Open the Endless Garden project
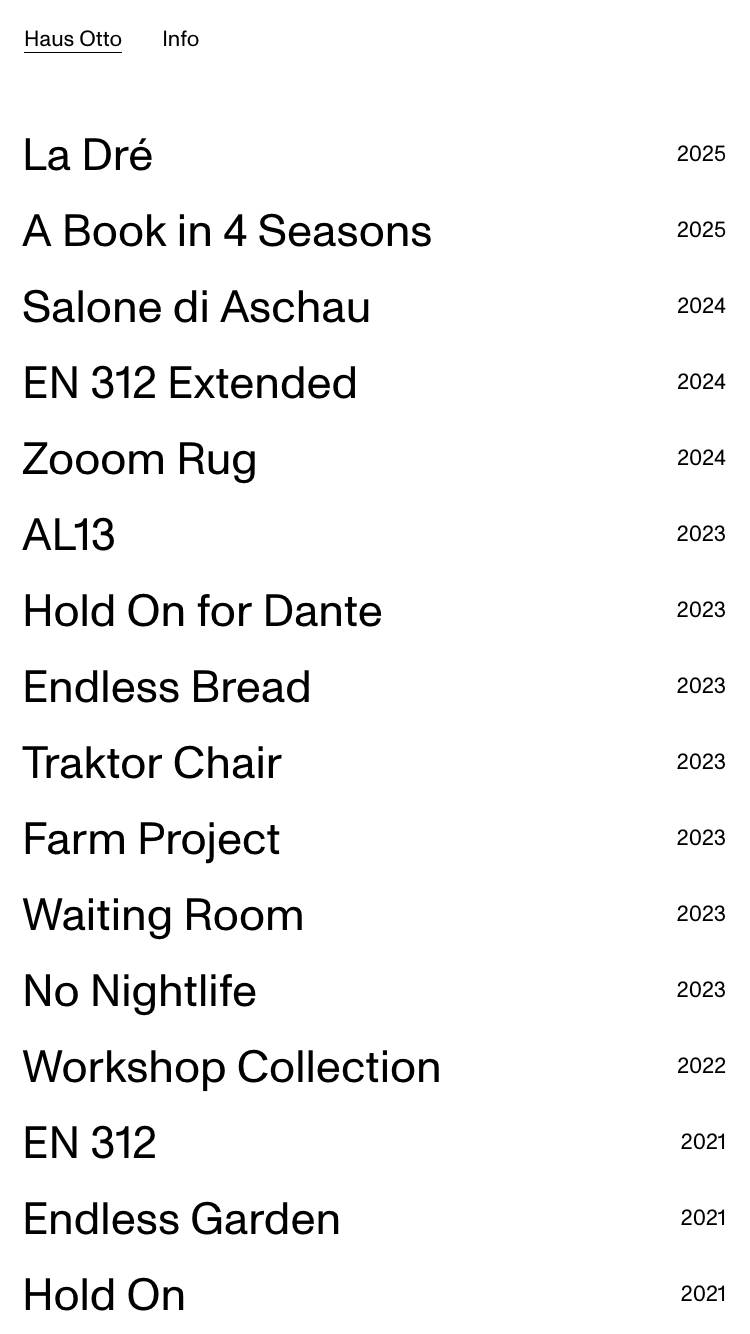 click(x=181, y=1219)
